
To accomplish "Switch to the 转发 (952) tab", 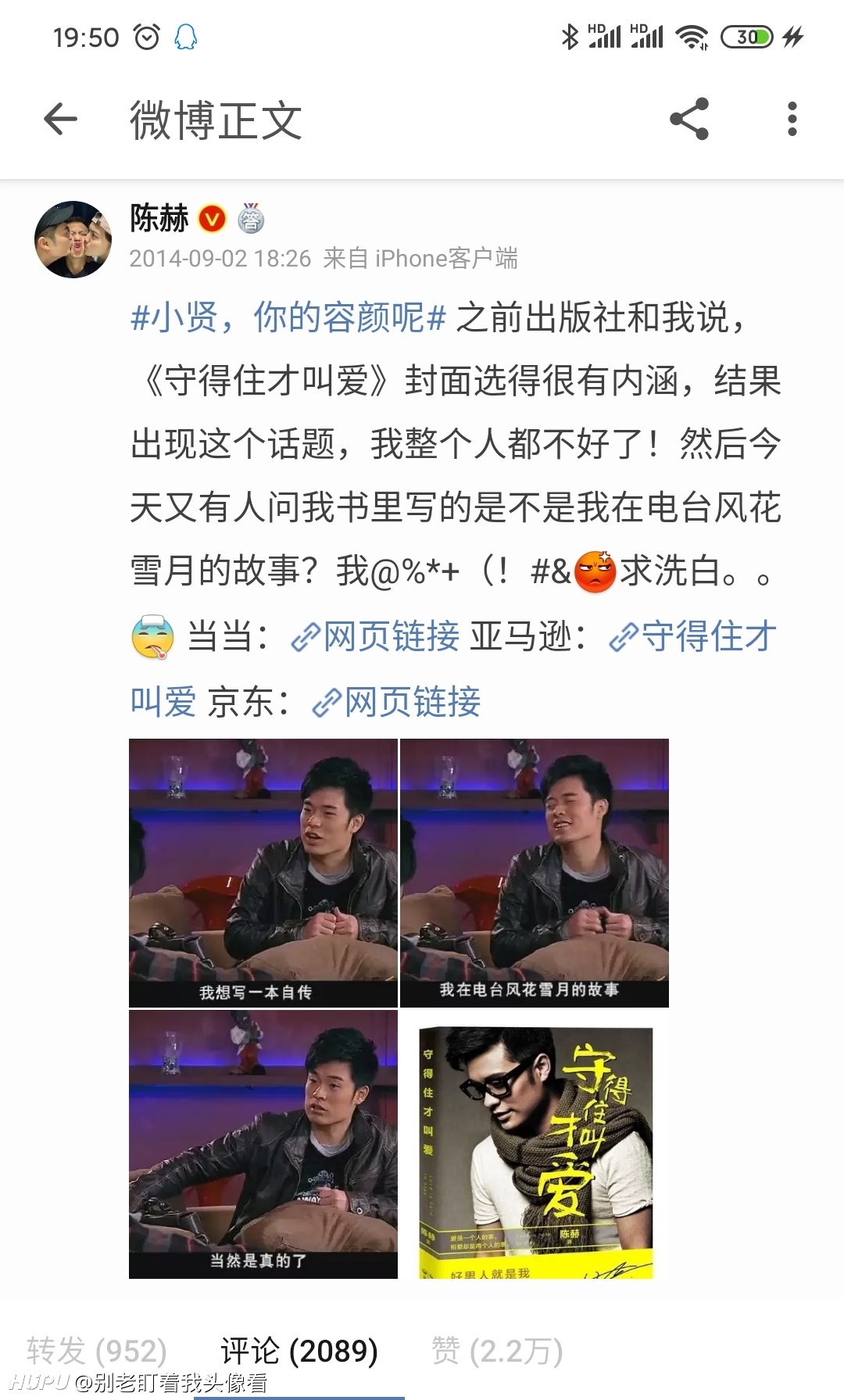I will pos(97,1351).
